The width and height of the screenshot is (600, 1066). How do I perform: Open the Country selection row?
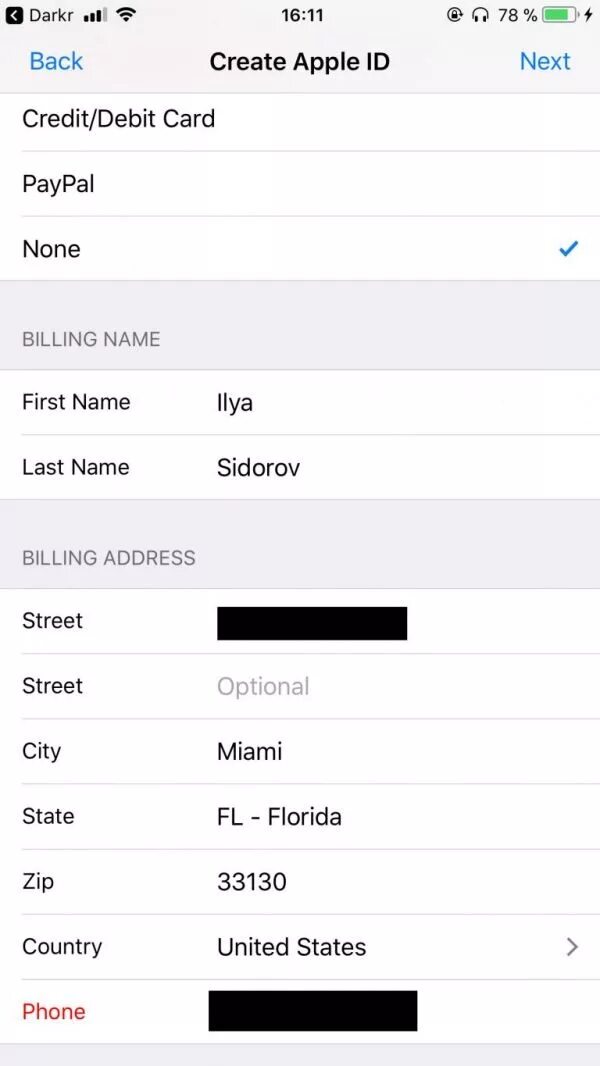300,947
